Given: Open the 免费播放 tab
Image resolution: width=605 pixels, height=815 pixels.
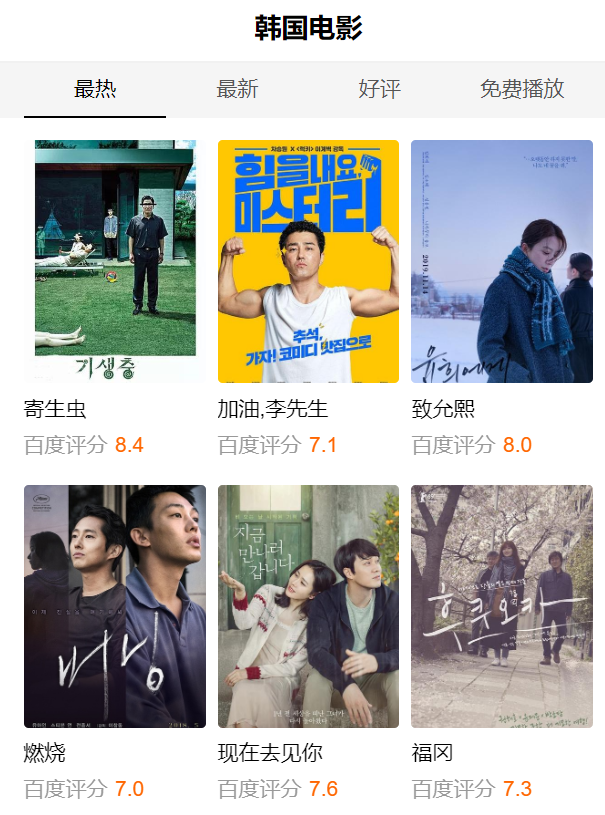Looking at the screenshot, I should click(x=522, y=89).
